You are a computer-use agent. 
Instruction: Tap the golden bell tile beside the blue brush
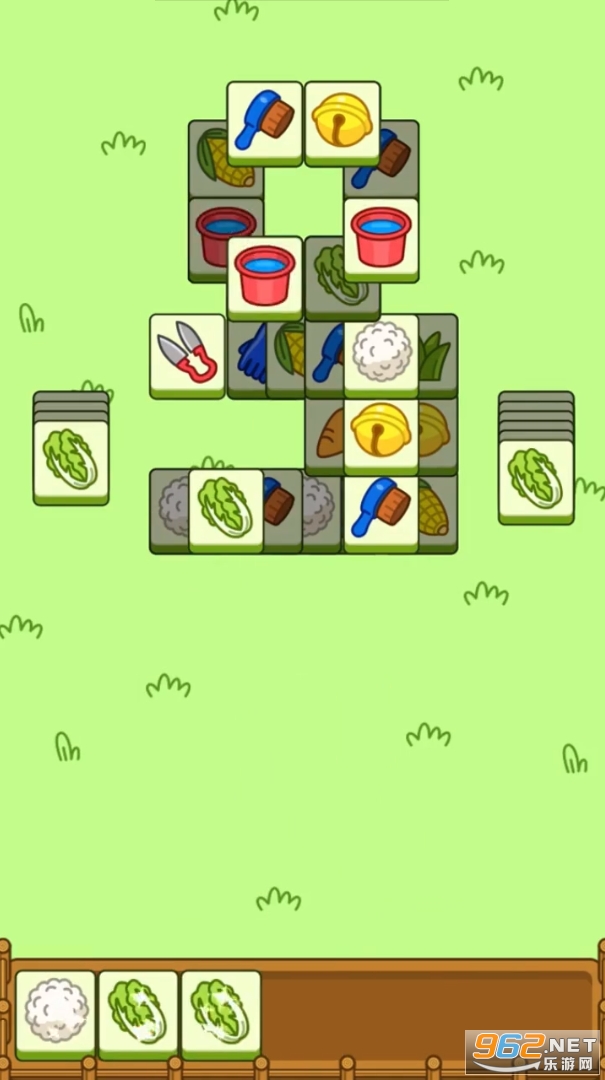point(342,121)
